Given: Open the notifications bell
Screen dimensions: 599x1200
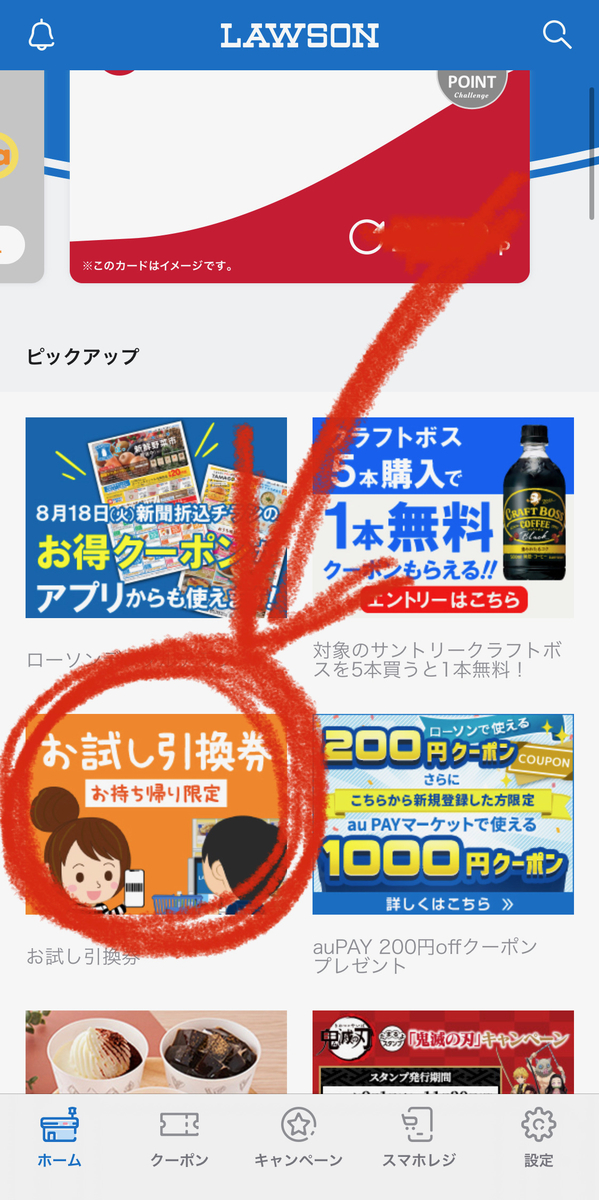Looking at the screenshot, I should [42, 35].
